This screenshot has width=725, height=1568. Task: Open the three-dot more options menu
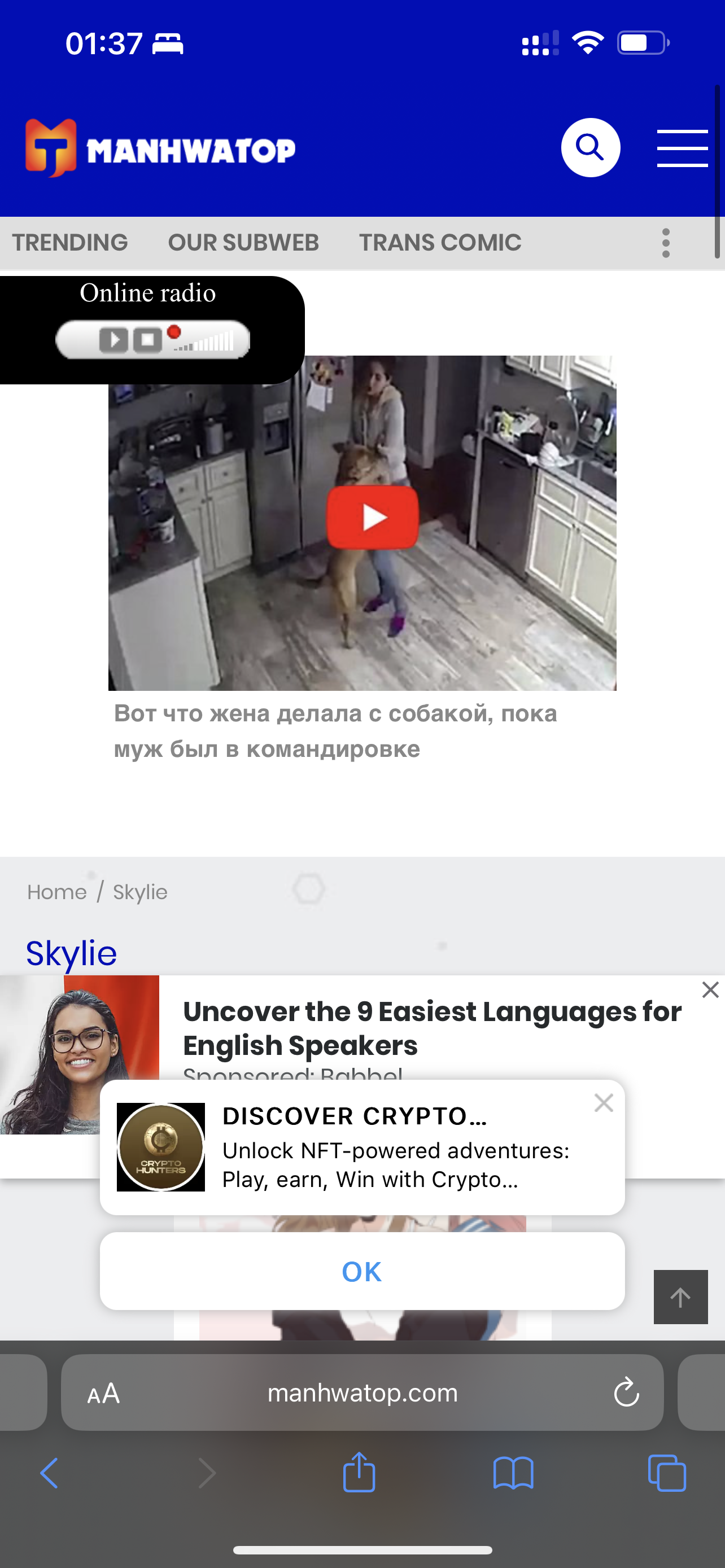[x=665, y=243]
